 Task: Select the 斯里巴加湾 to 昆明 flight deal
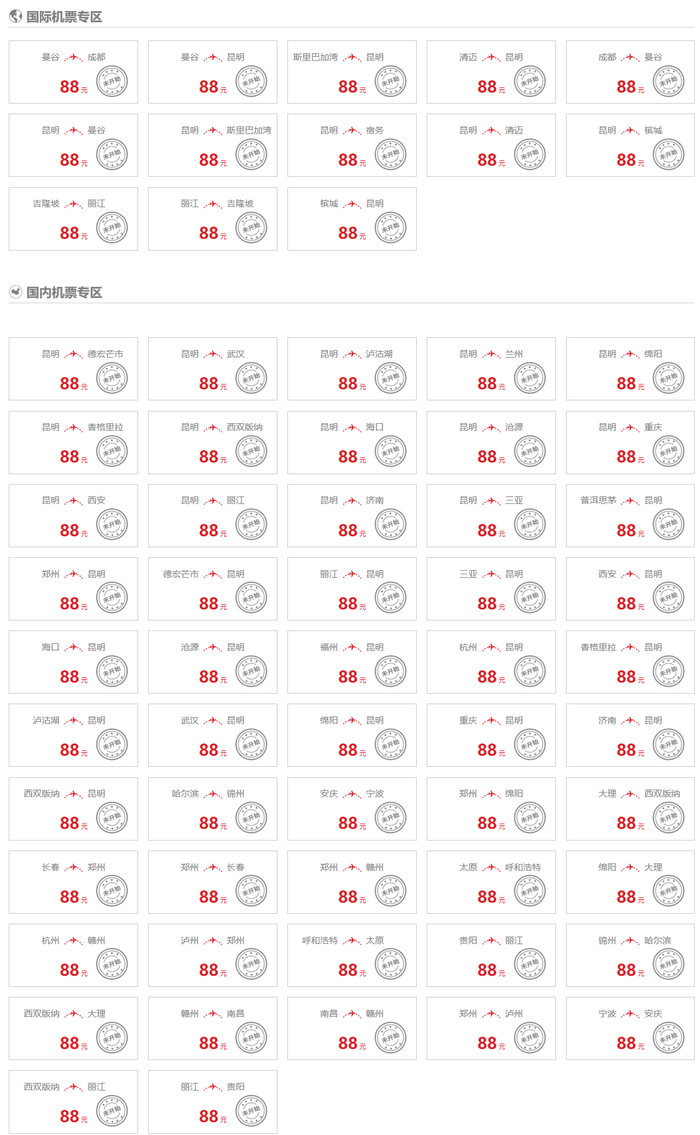[352, 72]
